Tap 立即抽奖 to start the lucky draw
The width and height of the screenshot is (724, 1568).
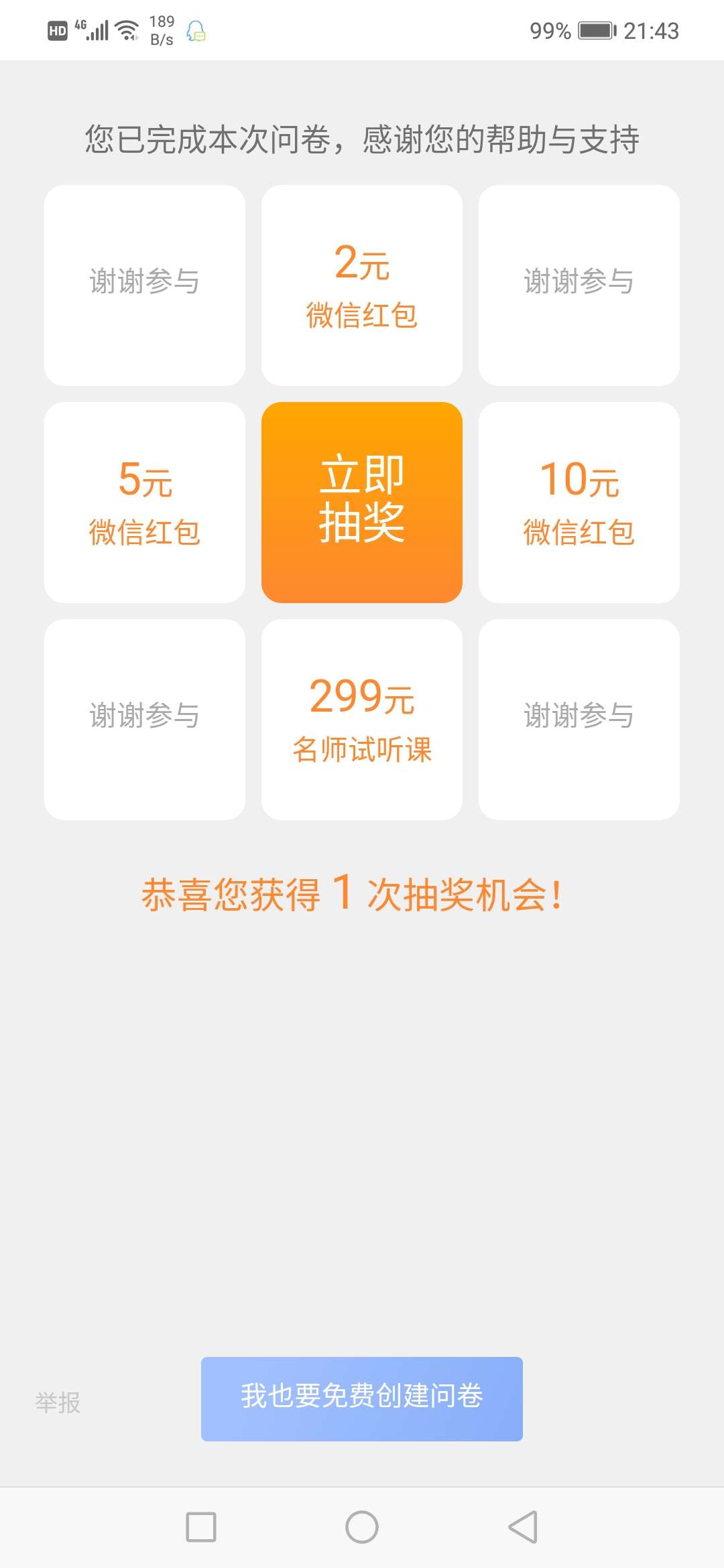coord(362,502)
